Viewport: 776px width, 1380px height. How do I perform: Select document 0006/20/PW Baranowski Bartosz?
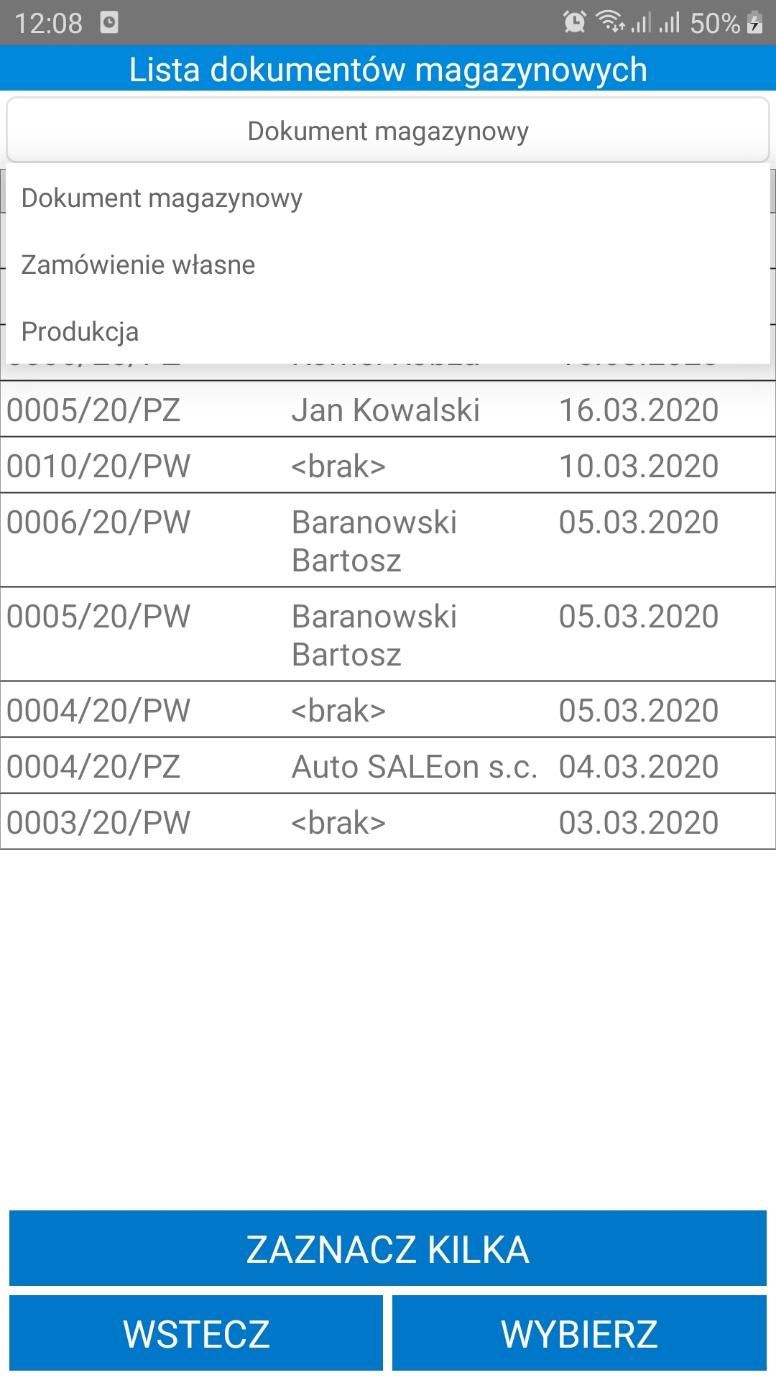pyautogui.click(x=386, y=540)
